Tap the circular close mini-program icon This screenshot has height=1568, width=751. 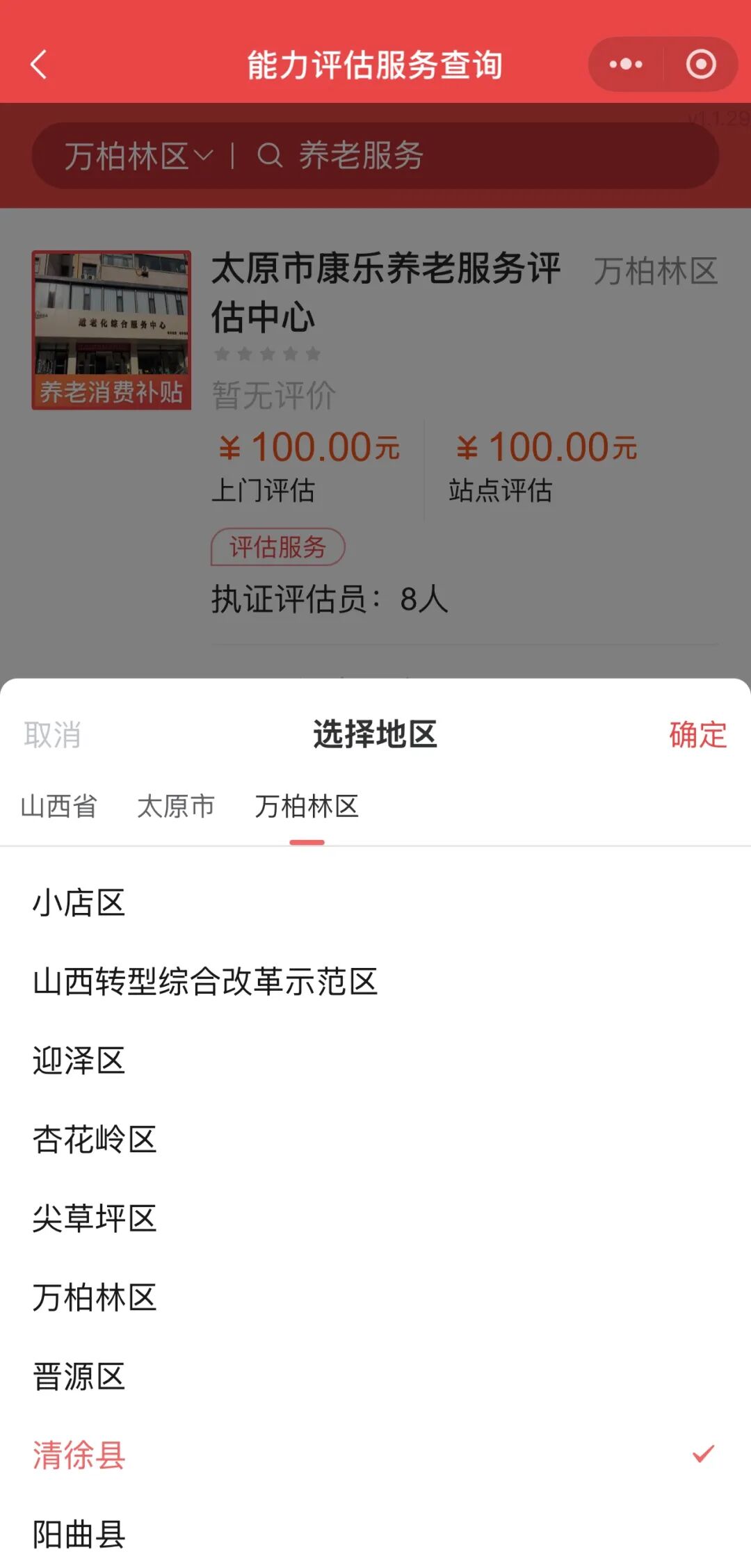701,64
